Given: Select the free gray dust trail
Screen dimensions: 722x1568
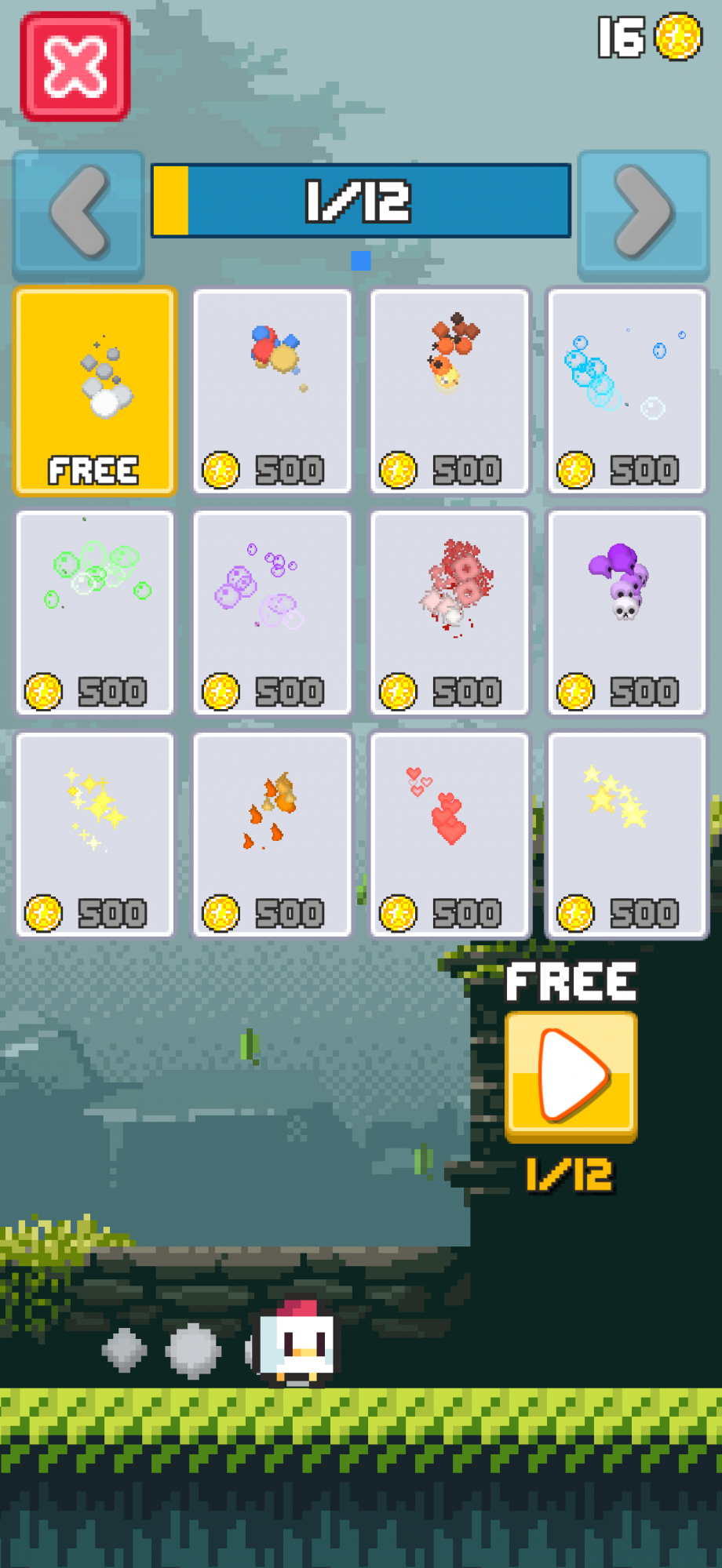Looking at the screenshot, I should click(x=95, y=391).
